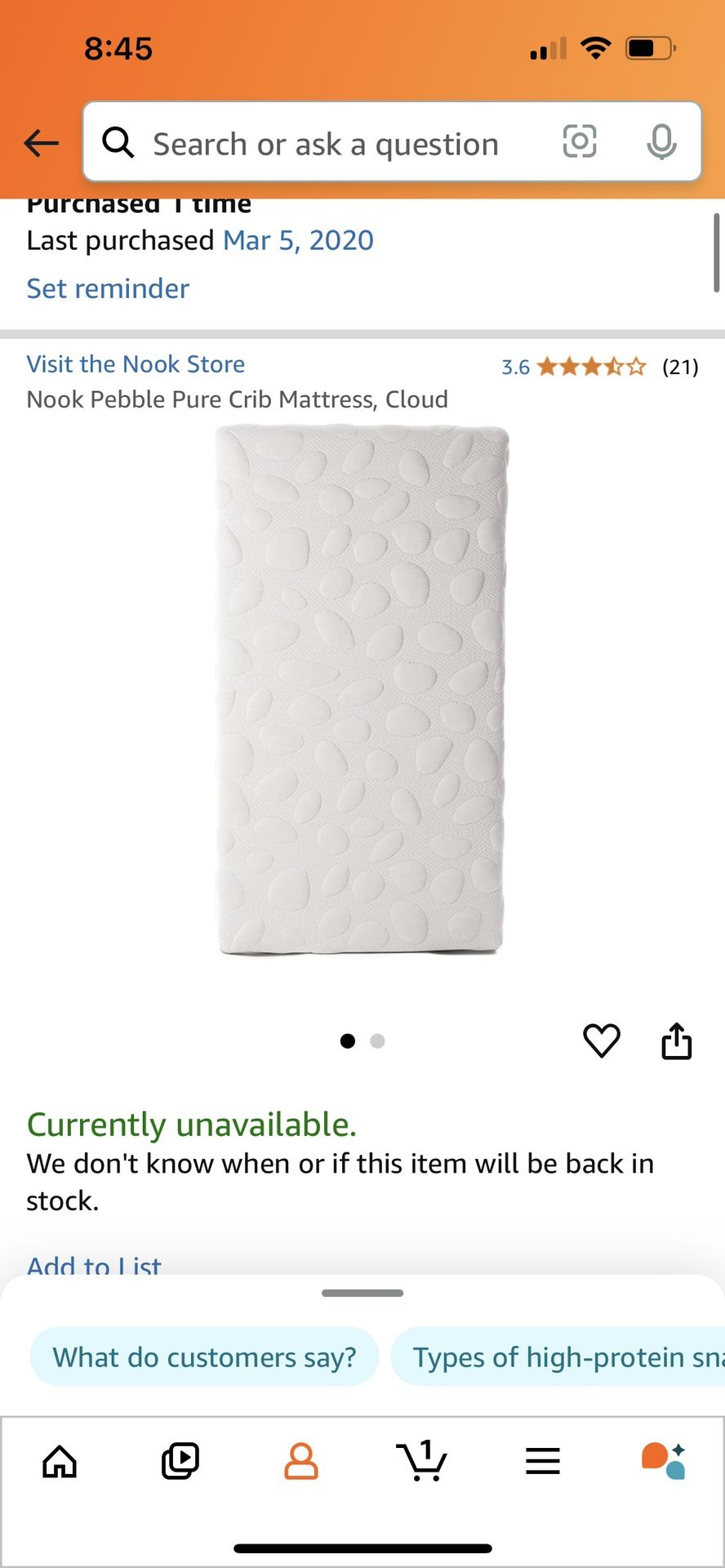The height and width of the screenshot is (1568, 725).
Task: Add mattress to wishlist with heart icon
Action: point(602,1041)
